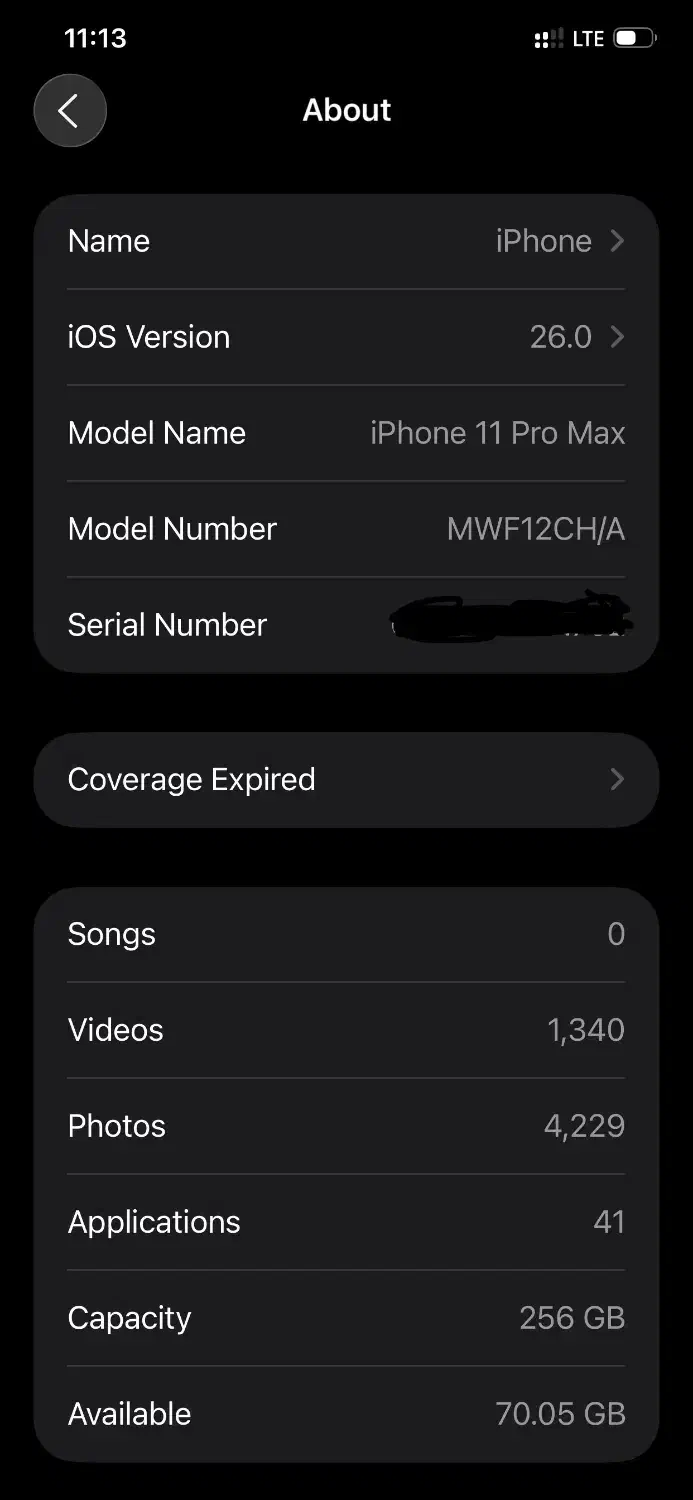Viewport: 693px width, 1500px height.
Task: Open the Name row to rename iPhone
Action: coord(346,241)
